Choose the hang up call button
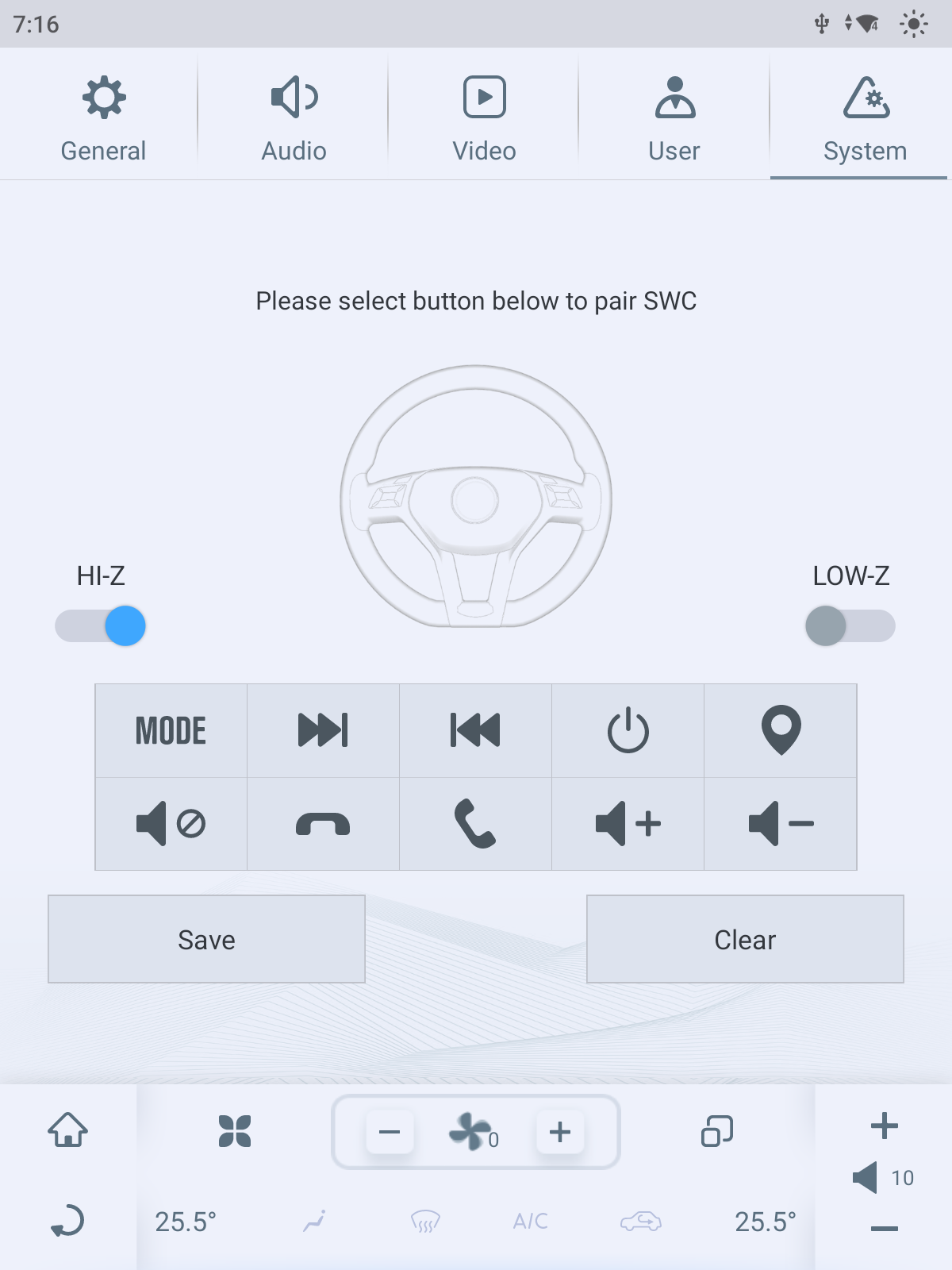Image resolution: width=952 pixels, height=1270 pixels. click(x=323, y=824)
